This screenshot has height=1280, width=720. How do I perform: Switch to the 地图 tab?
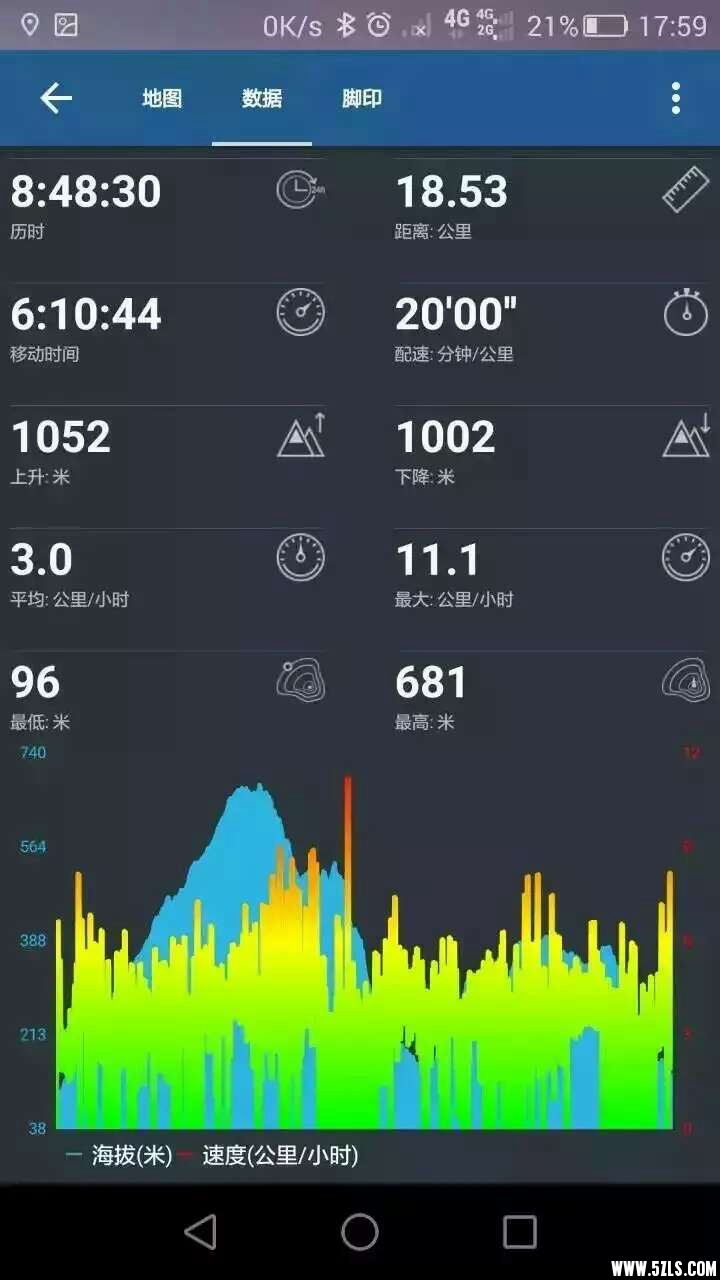(x=162, y=98)
